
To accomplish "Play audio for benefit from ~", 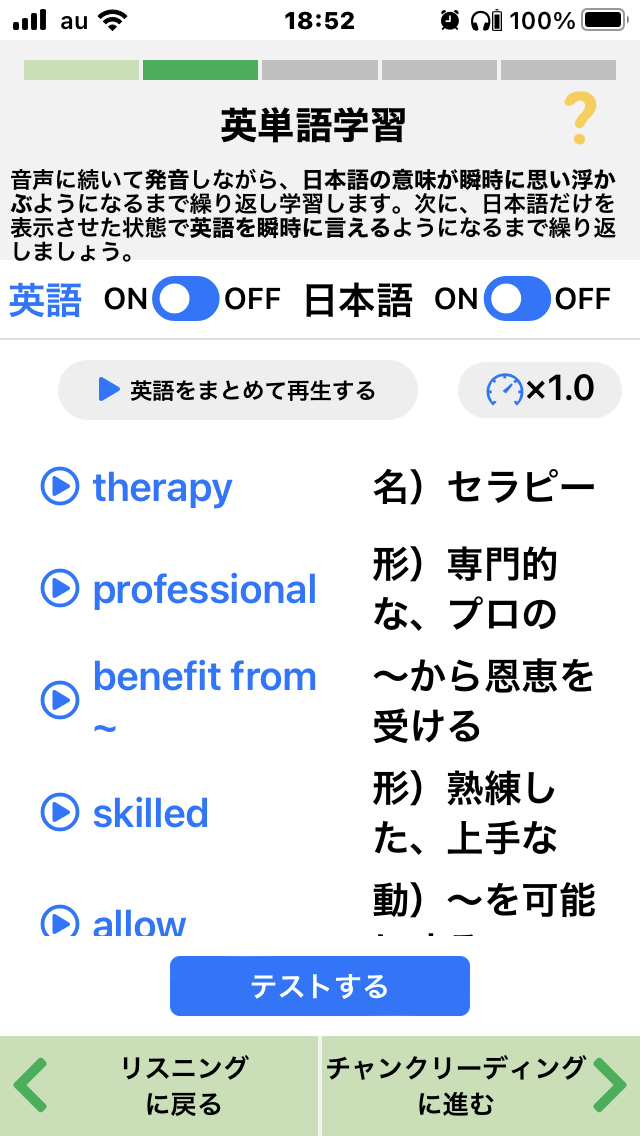I will (59, 700).
